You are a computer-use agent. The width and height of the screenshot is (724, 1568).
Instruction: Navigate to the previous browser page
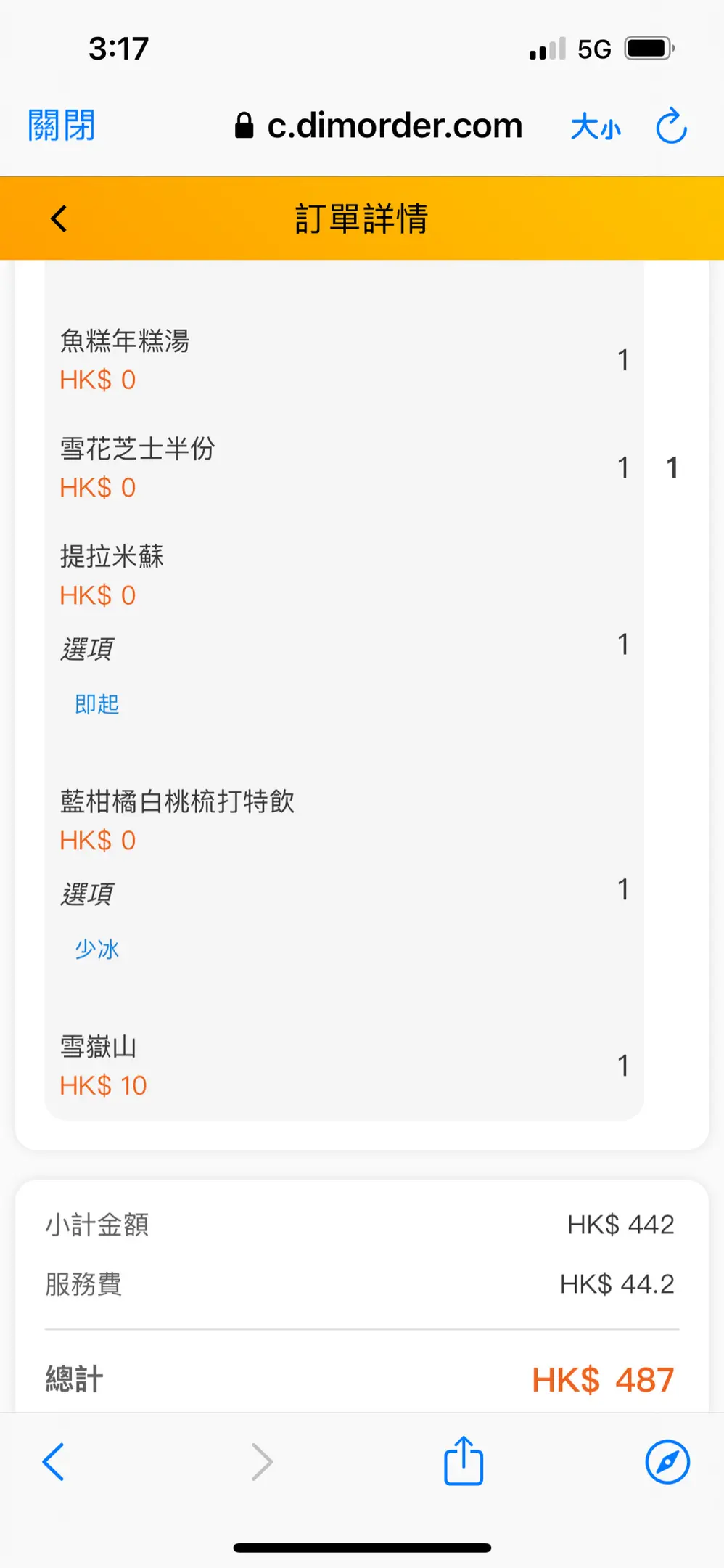point(54,1462)
